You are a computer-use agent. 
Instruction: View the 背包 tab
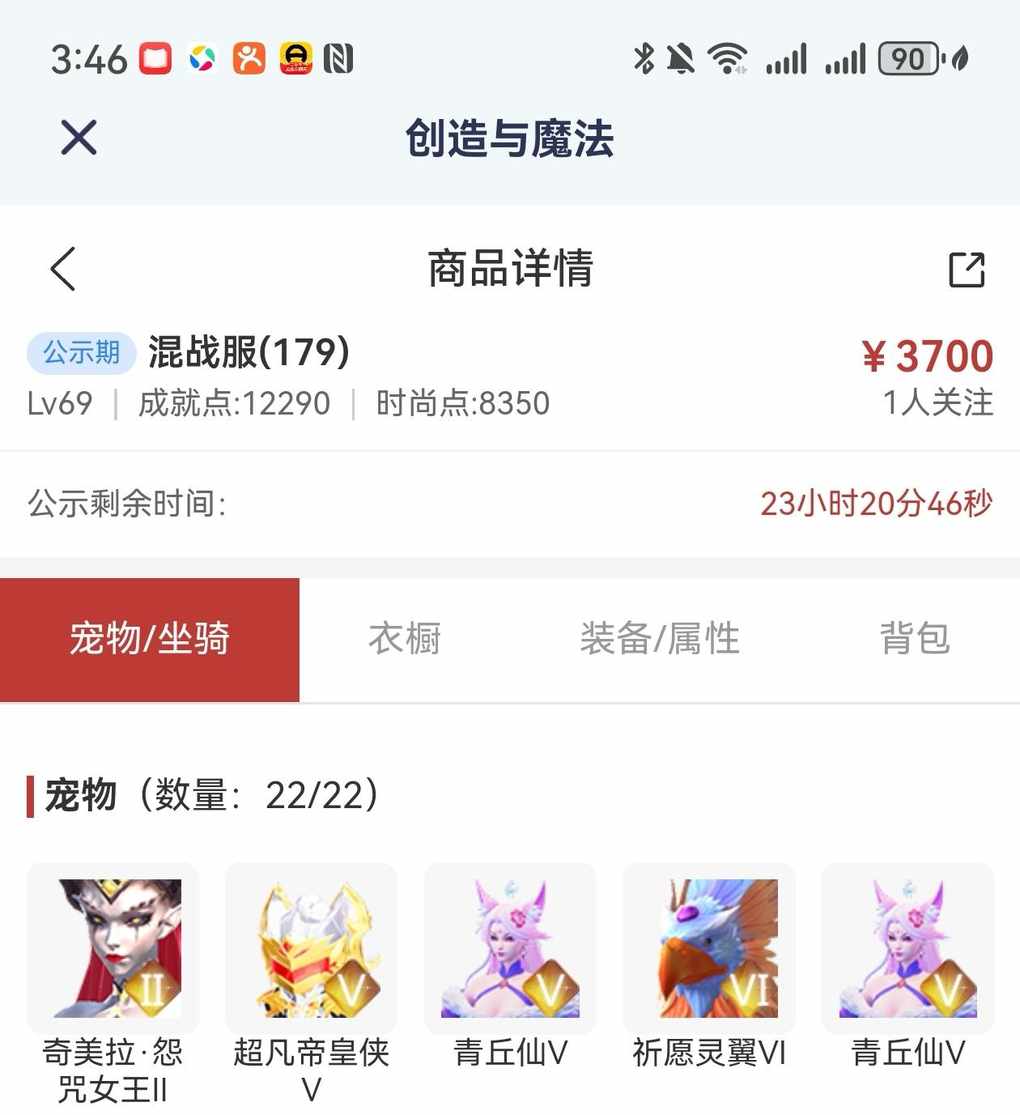[914, 639]
